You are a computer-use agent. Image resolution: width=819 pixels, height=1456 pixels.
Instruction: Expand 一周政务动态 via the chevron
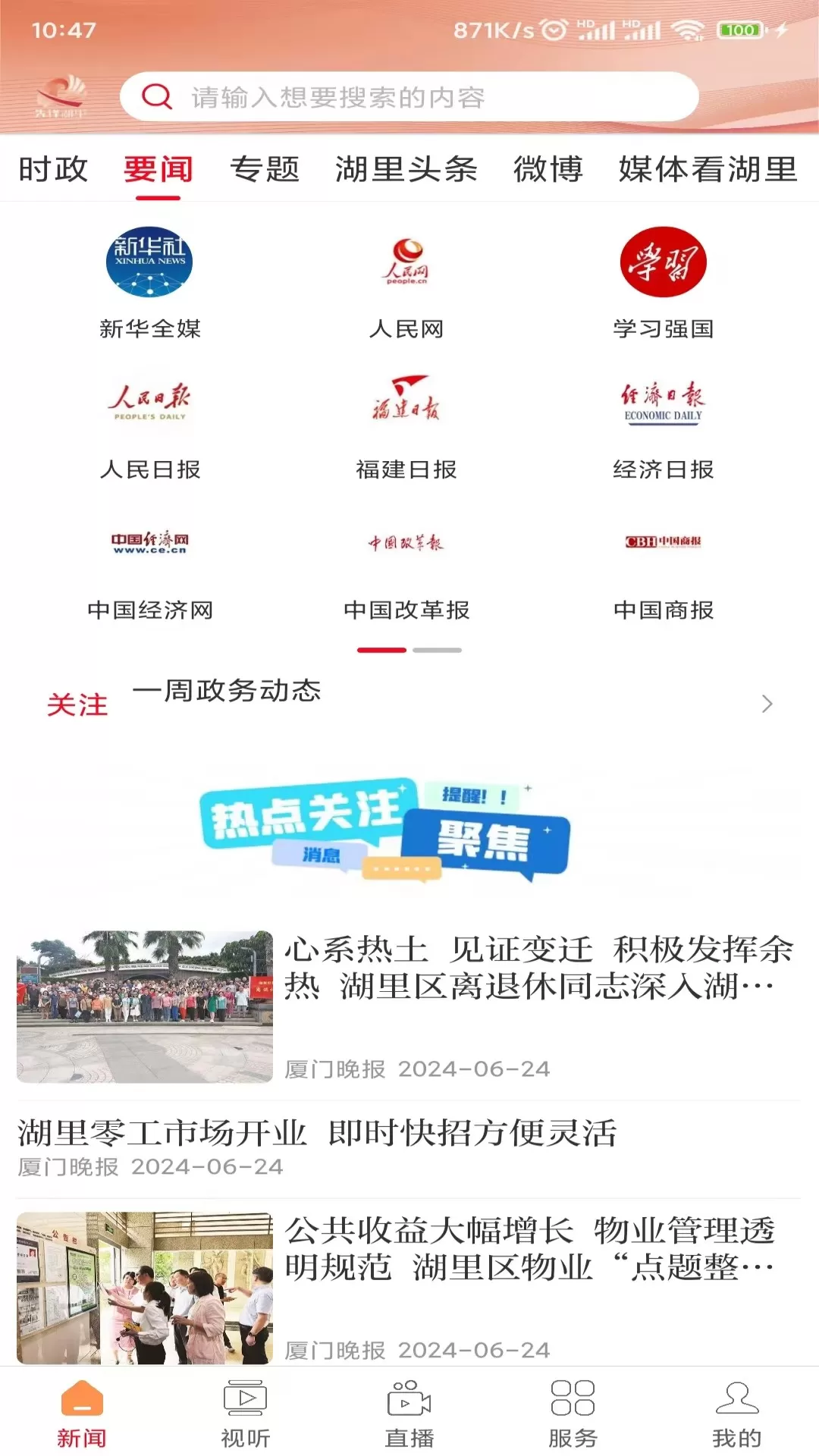coord(767,704)
